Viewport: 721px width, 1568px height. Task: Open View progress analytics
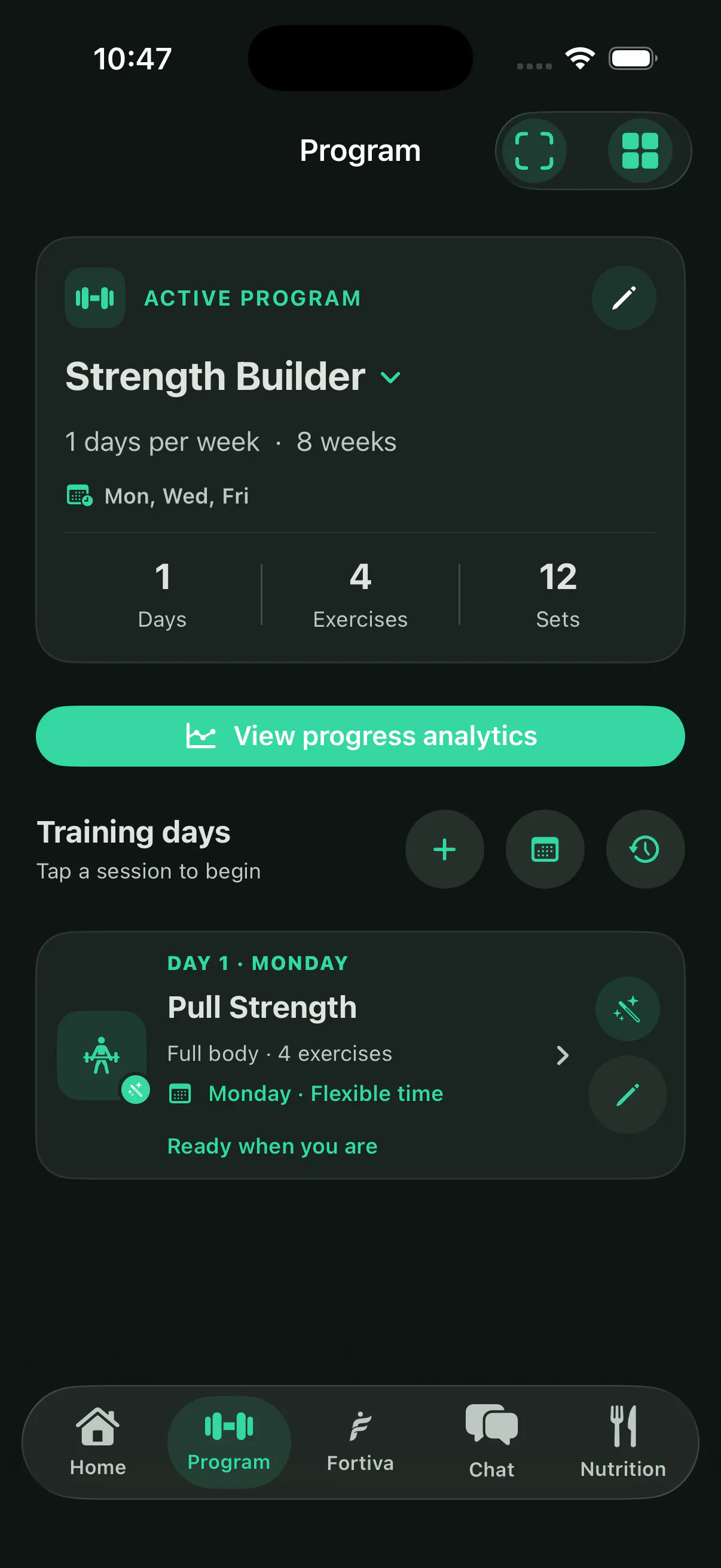(360, 736)
